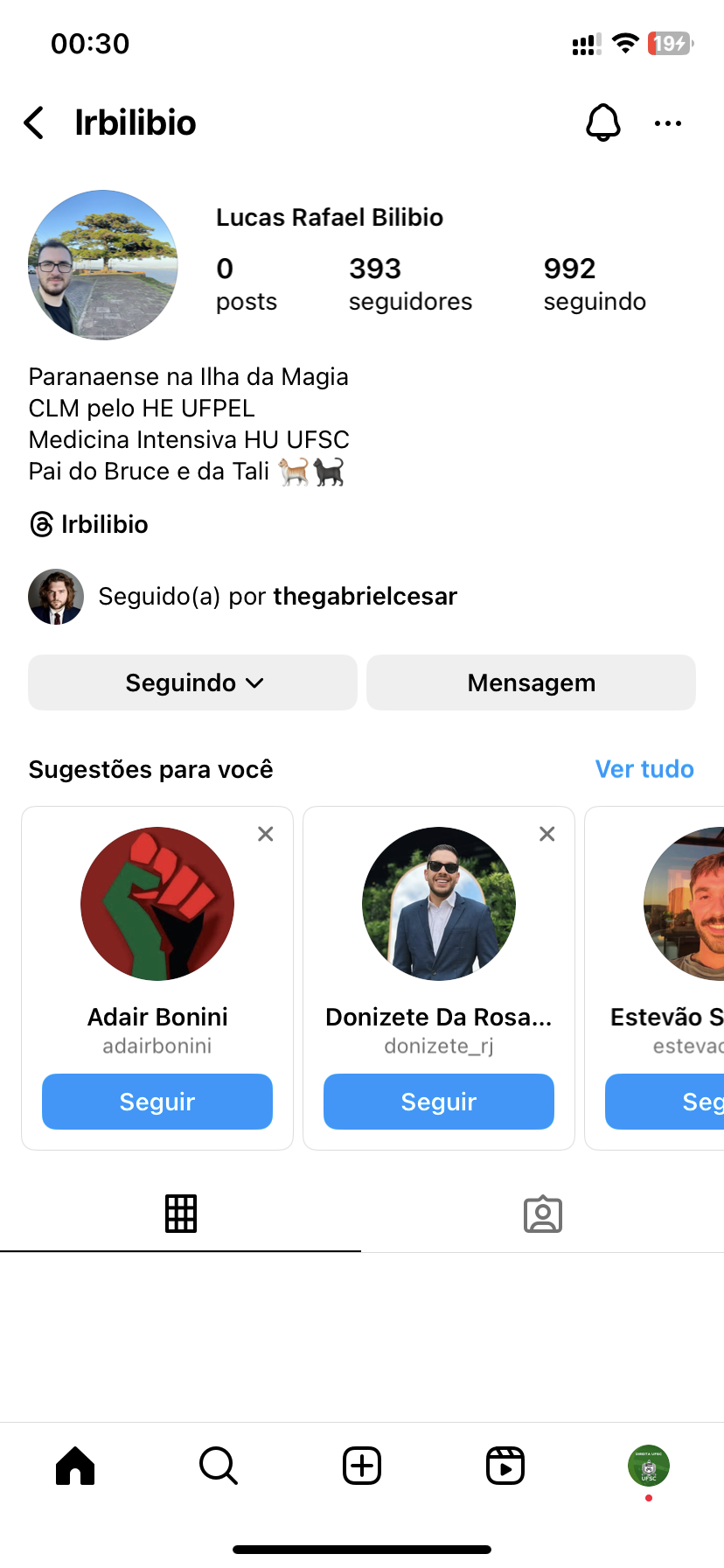Go to the Home feed tab
The image size is (724, 1568).
(x=75, y=1466)
